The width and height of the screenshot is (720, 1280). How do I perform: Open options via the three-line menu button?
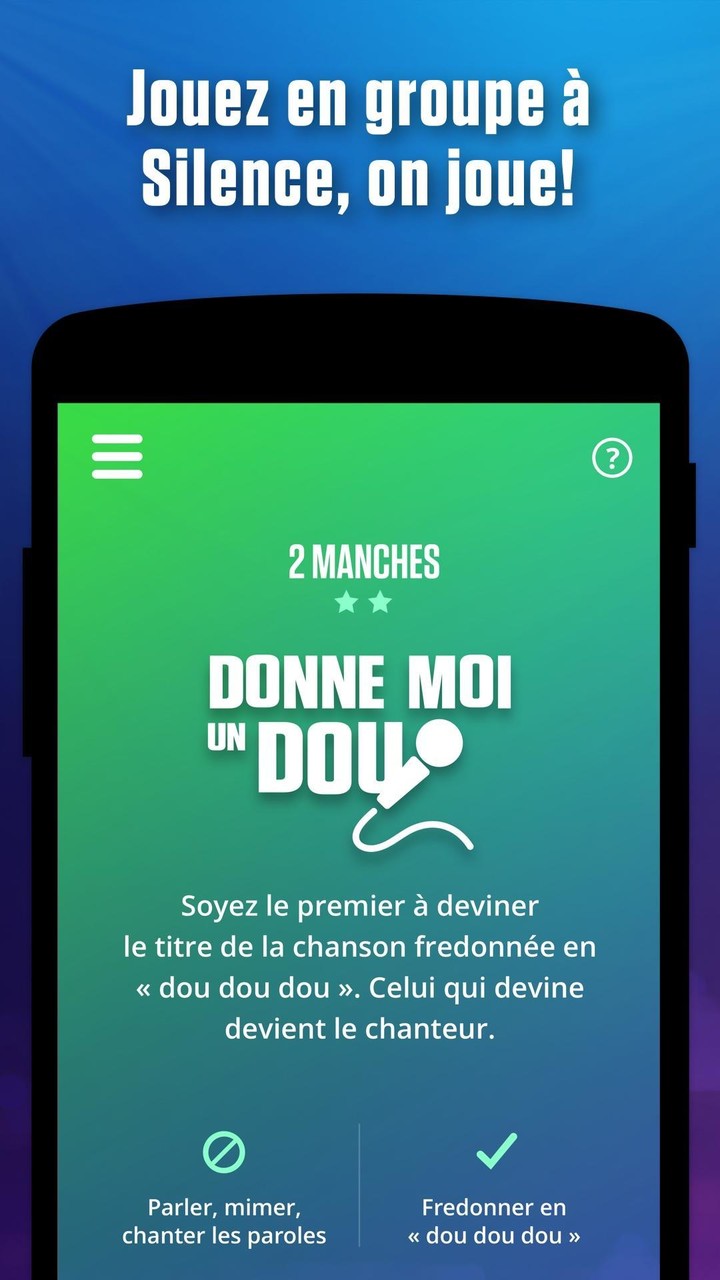[x=117, y=456]
